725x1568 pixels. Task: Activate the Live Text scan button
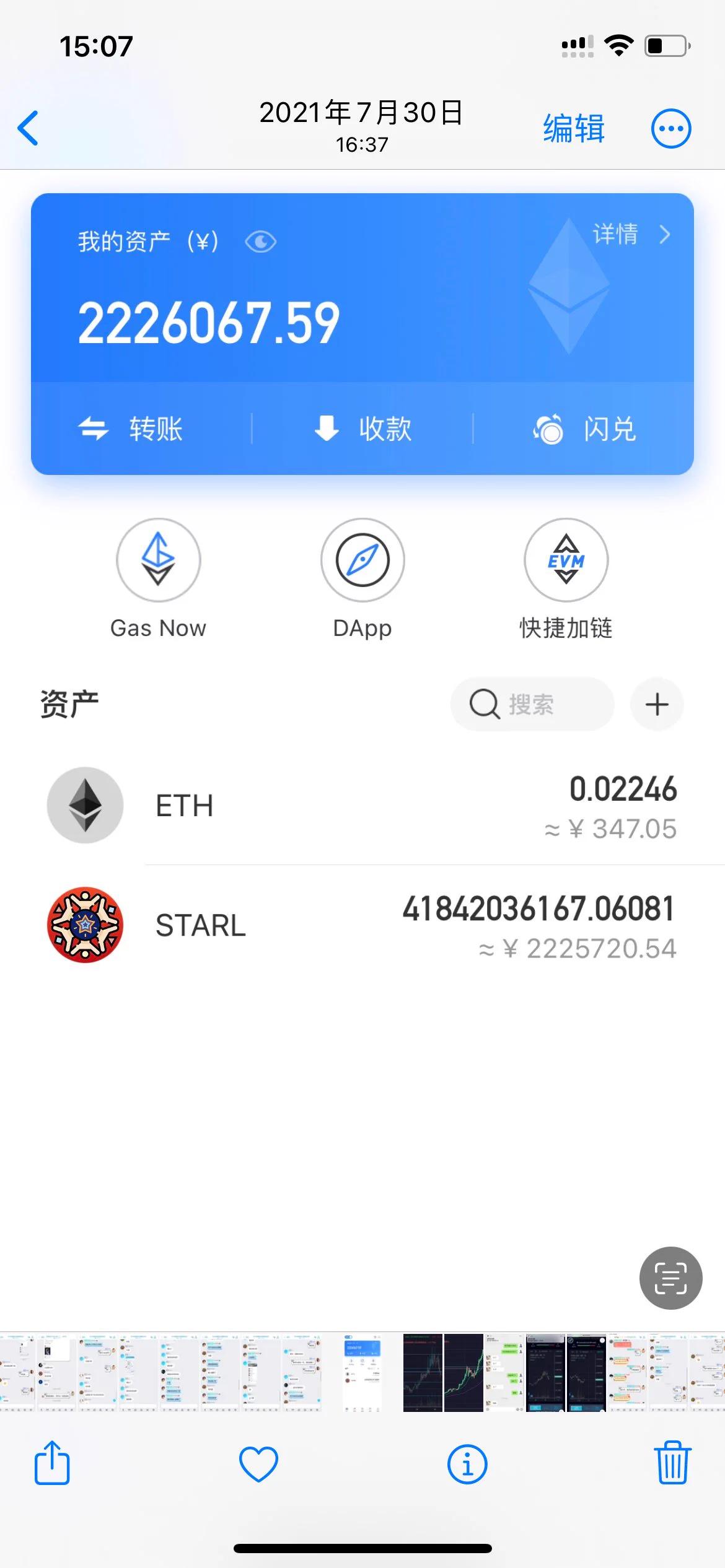(670, 1278)
